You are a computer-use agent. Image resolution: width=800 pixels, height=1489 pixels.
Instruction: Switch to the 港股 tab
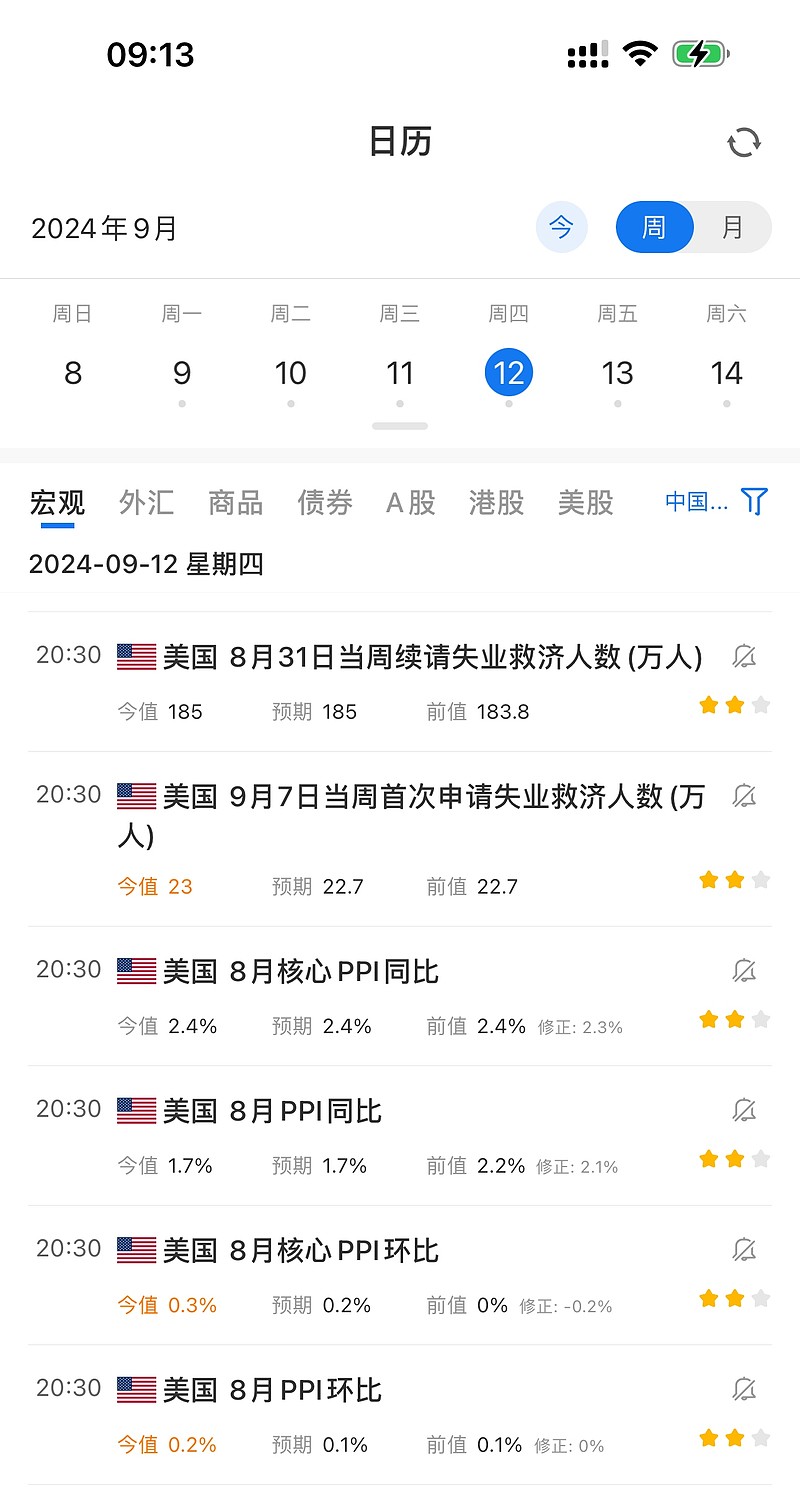[x=497, y=502]
